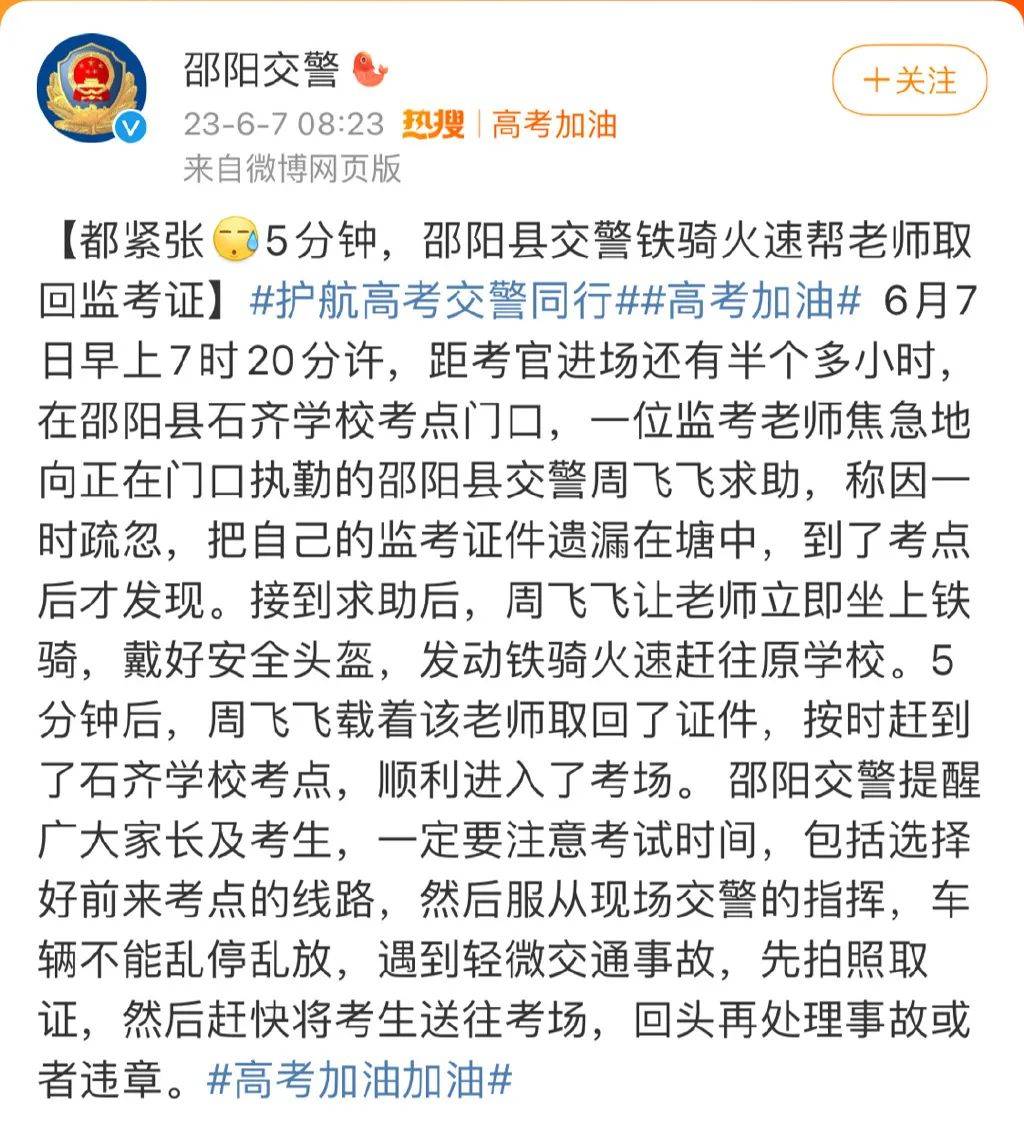Follow 邵阳交警 with the 关注 button
The height and width of the screenshot is (1136, 1024).
(909, 80)
